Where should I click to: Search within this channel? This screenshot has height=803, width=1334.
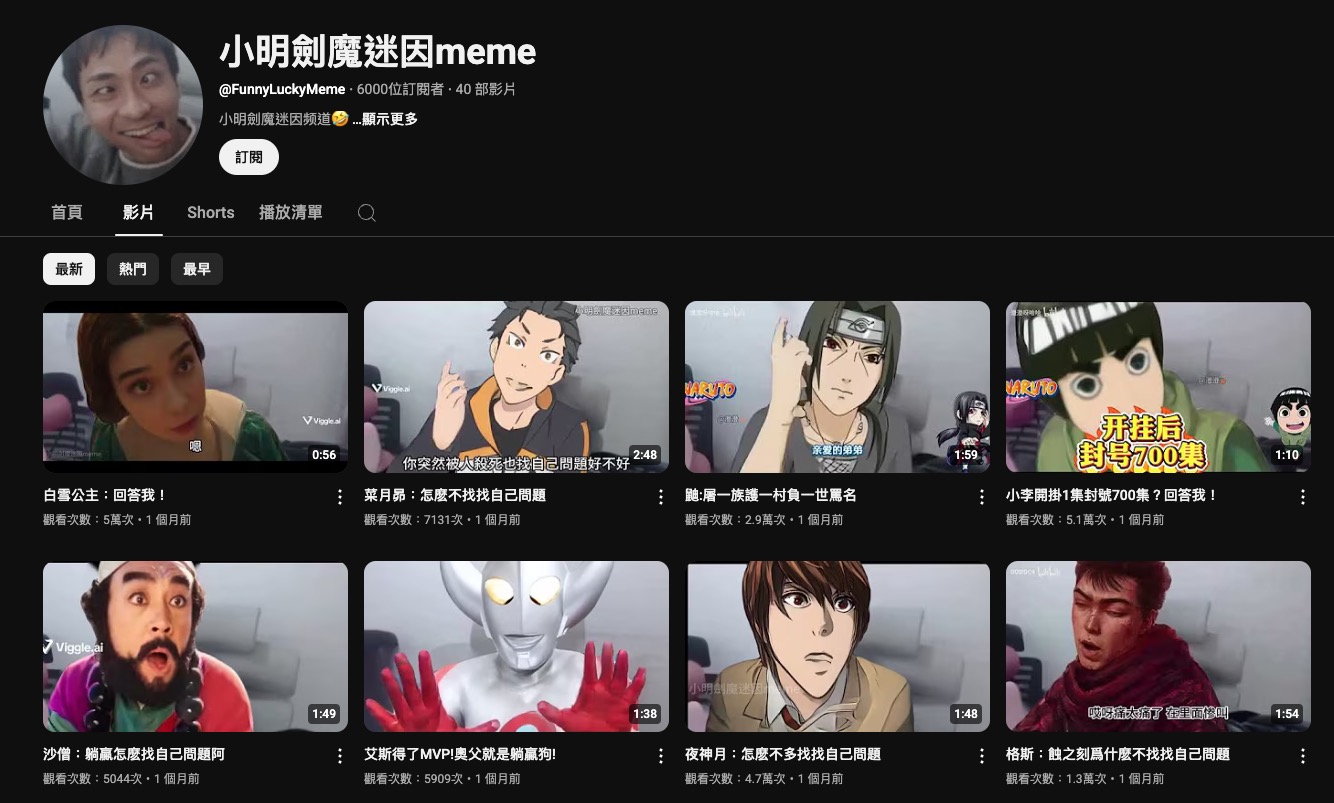point(367,213)
